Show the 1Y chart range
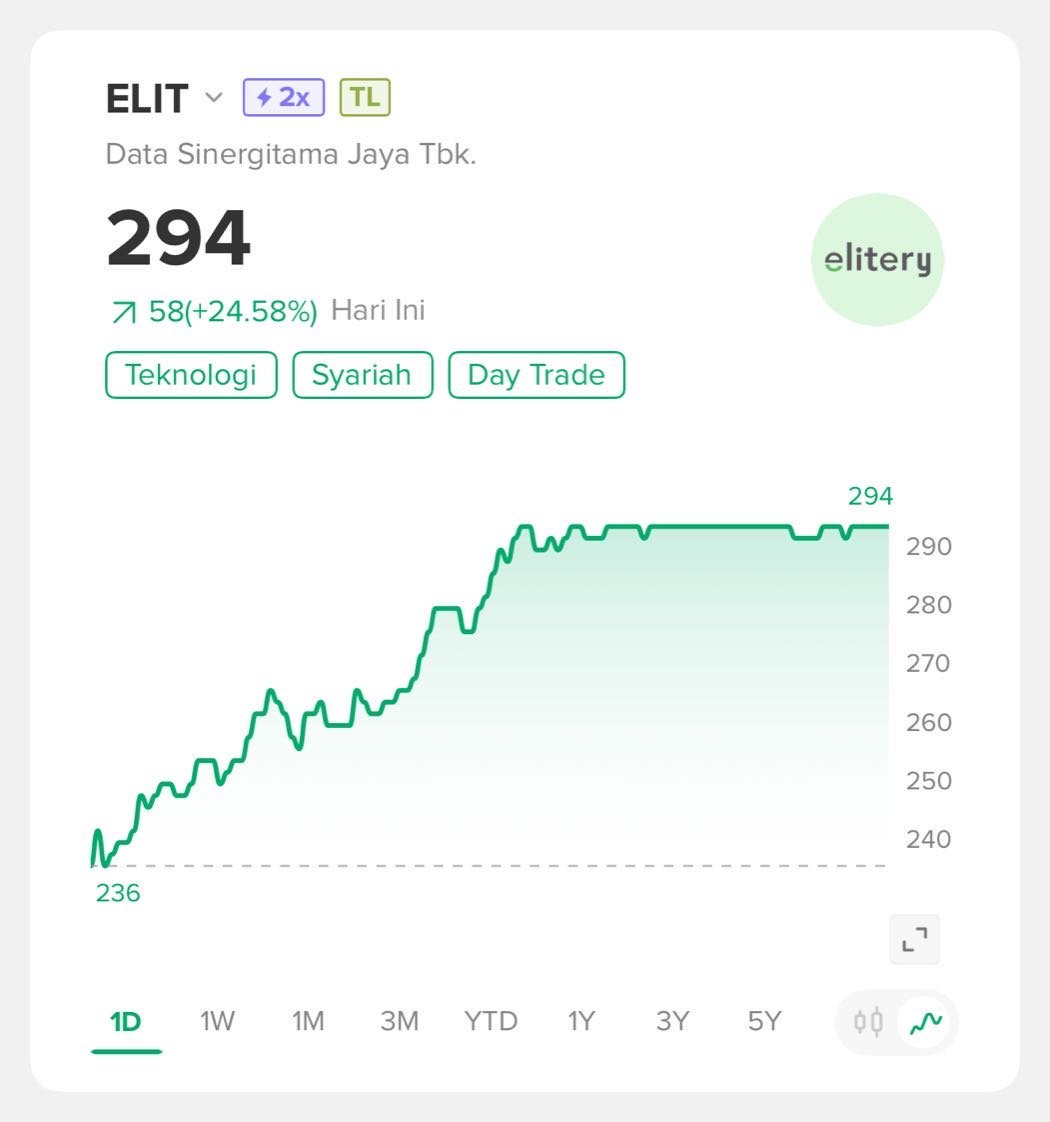1050x1122 pixels. tap(581, 1022)
